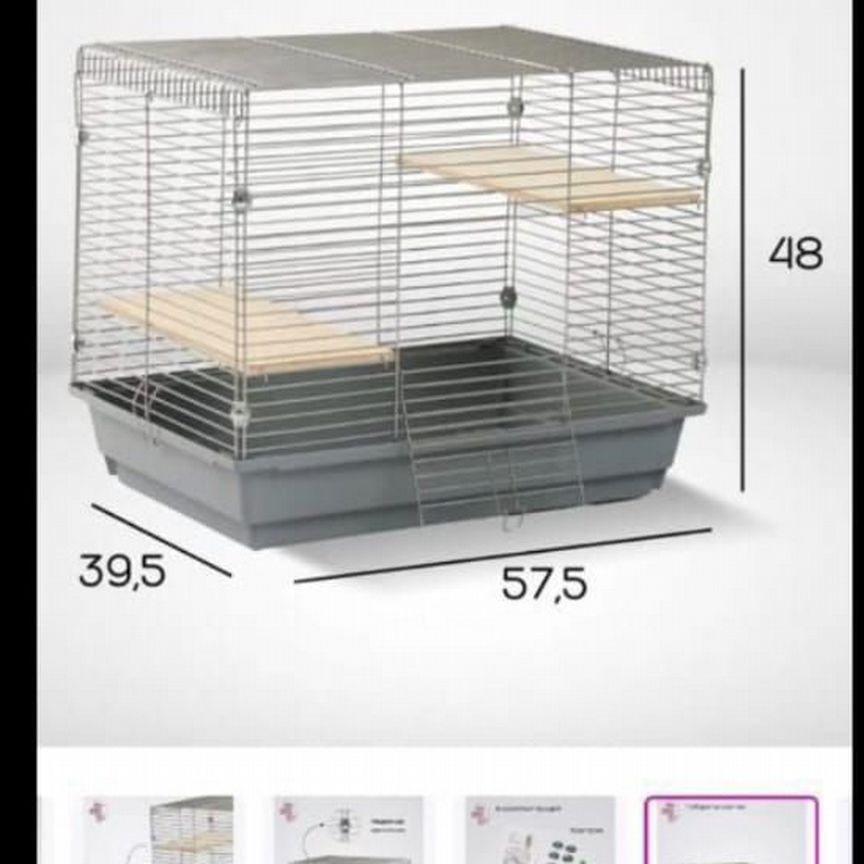Tap the purple-outlined selected thumbnail
The image size is (864, 864).
point(731,830)
